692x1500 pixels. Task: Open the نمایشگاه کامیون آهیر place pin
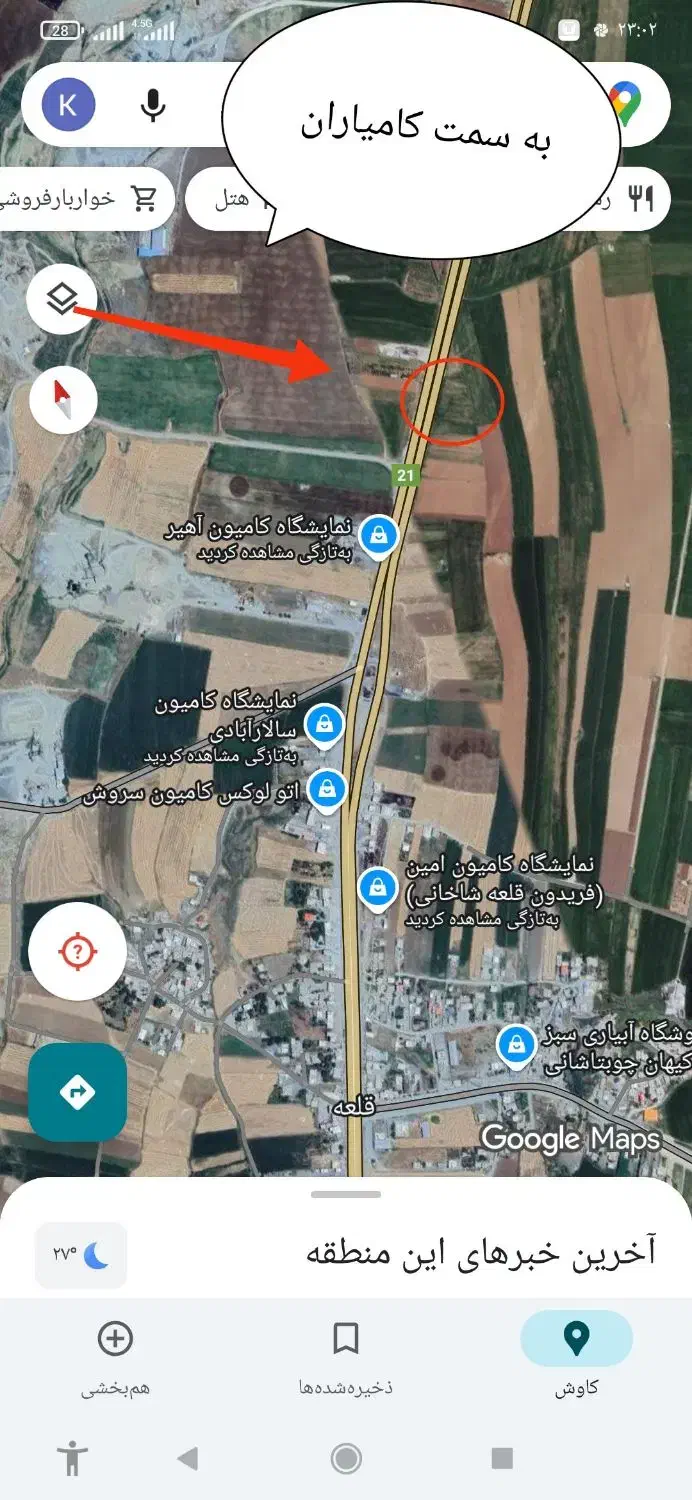[x=379, y=535]
